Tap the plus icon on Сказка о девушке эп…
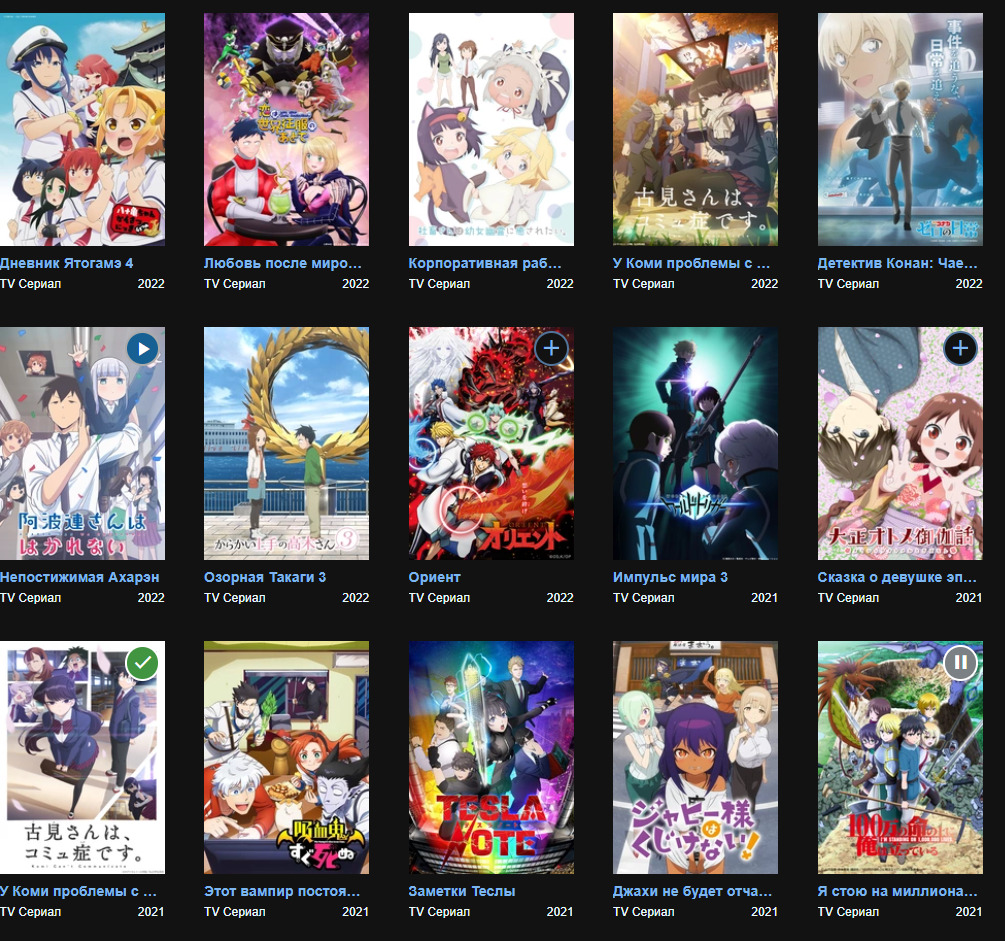 961,349
